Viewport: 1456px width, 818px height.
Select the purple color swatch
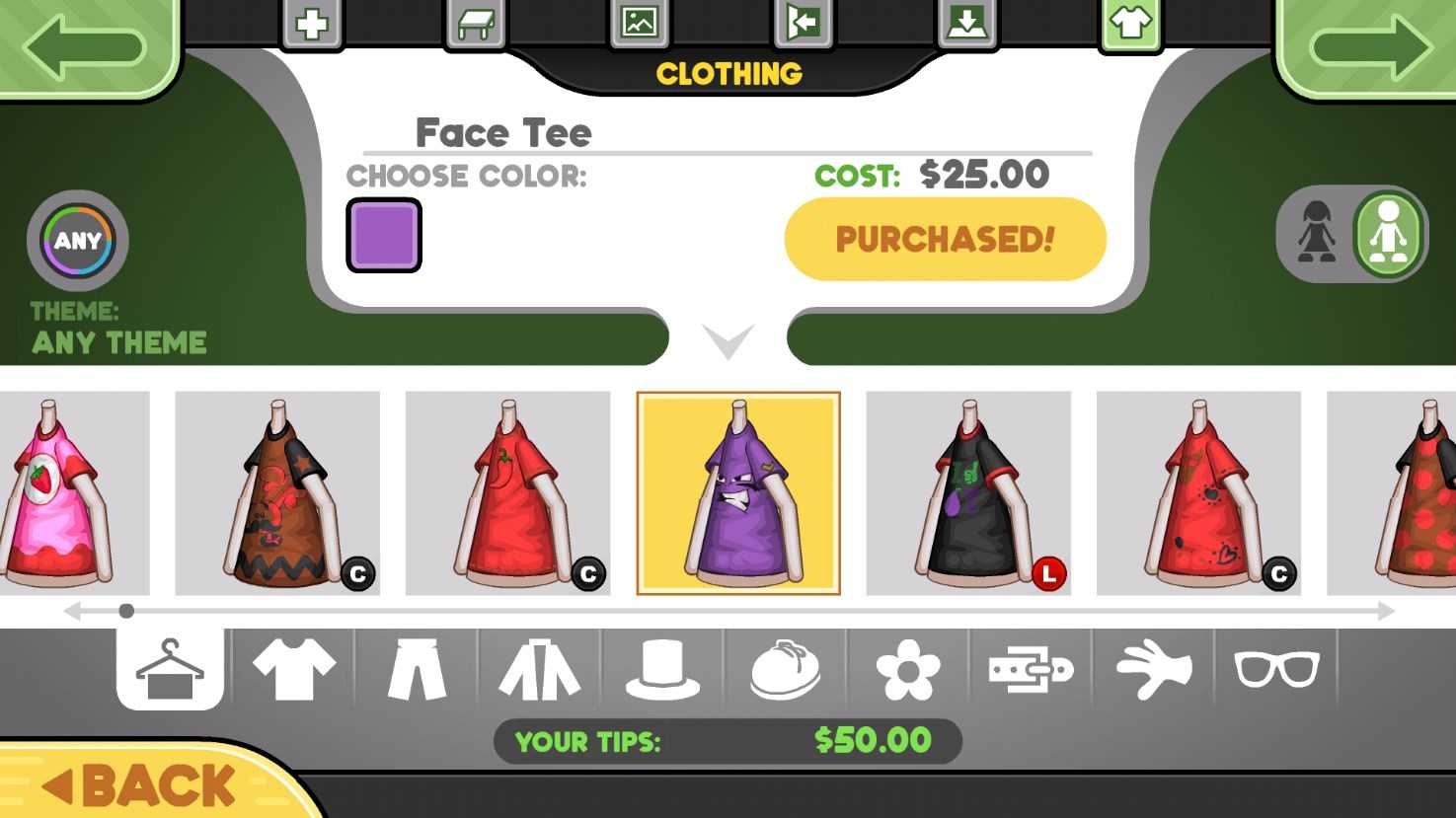click(x=384, y=235)
